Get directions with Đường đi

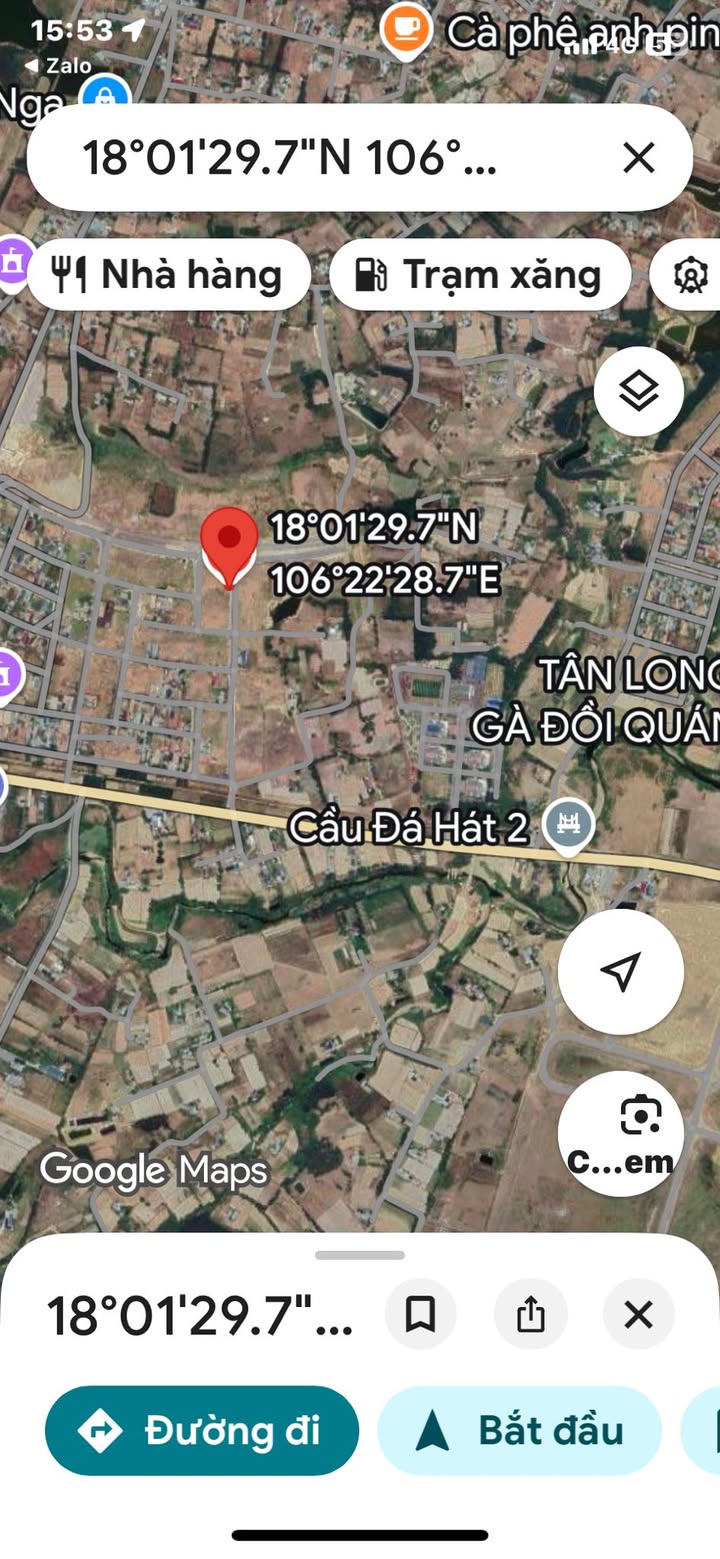coord(202,1430)
